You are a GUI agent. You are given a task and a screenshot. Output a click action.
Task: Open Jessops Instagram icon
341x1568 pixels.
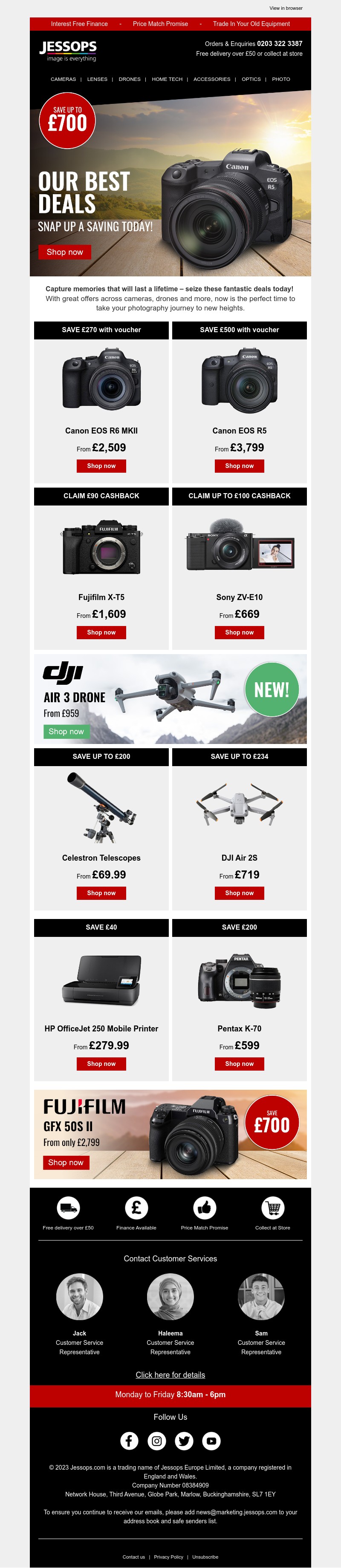tap(156, 1440)
